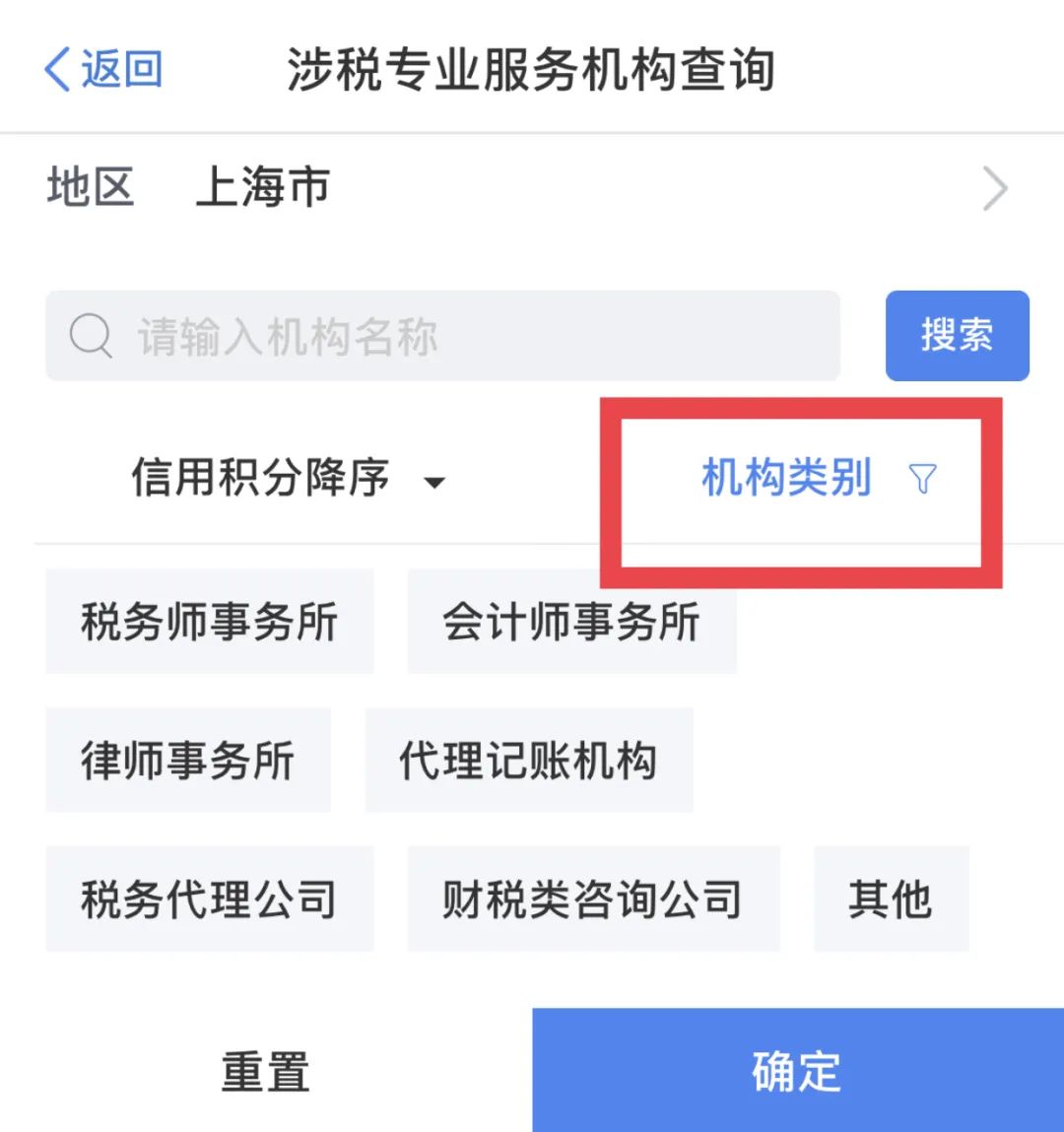Focus the 请输入机构名称 search field

point(442,336)
